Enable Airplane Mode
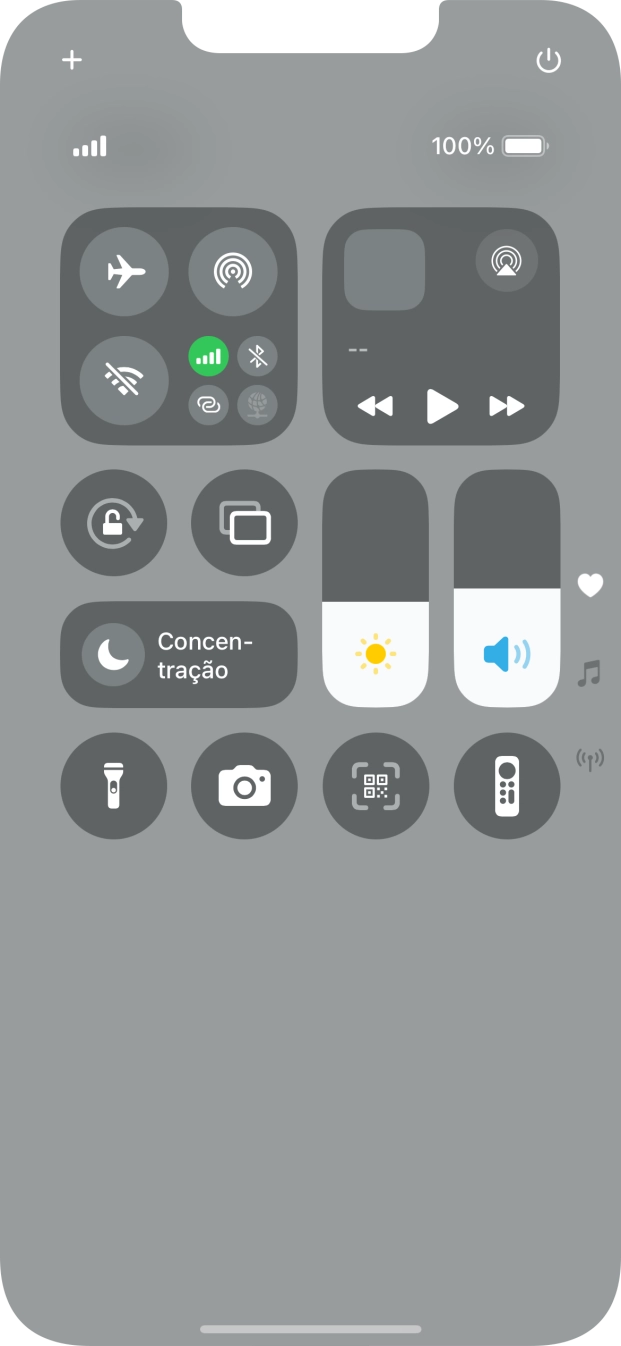 pos(124,272)
